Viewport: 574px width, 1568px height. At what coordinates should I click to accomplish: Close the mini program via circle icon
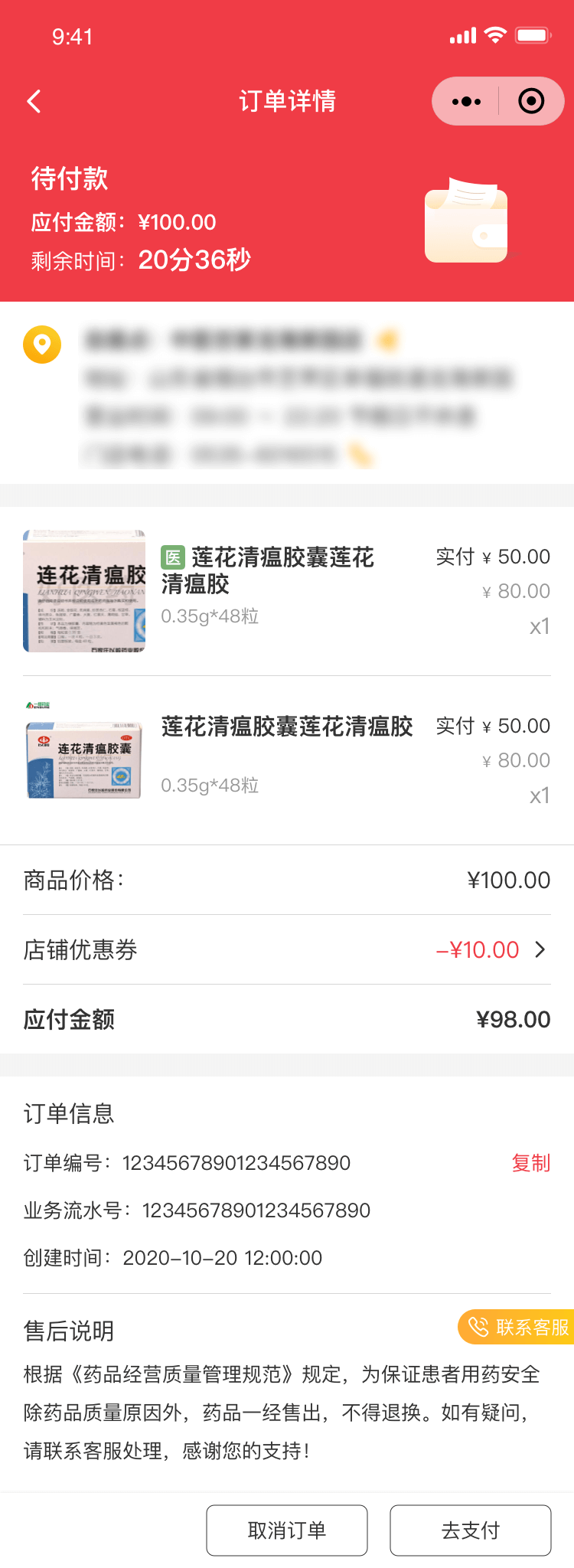531,101
